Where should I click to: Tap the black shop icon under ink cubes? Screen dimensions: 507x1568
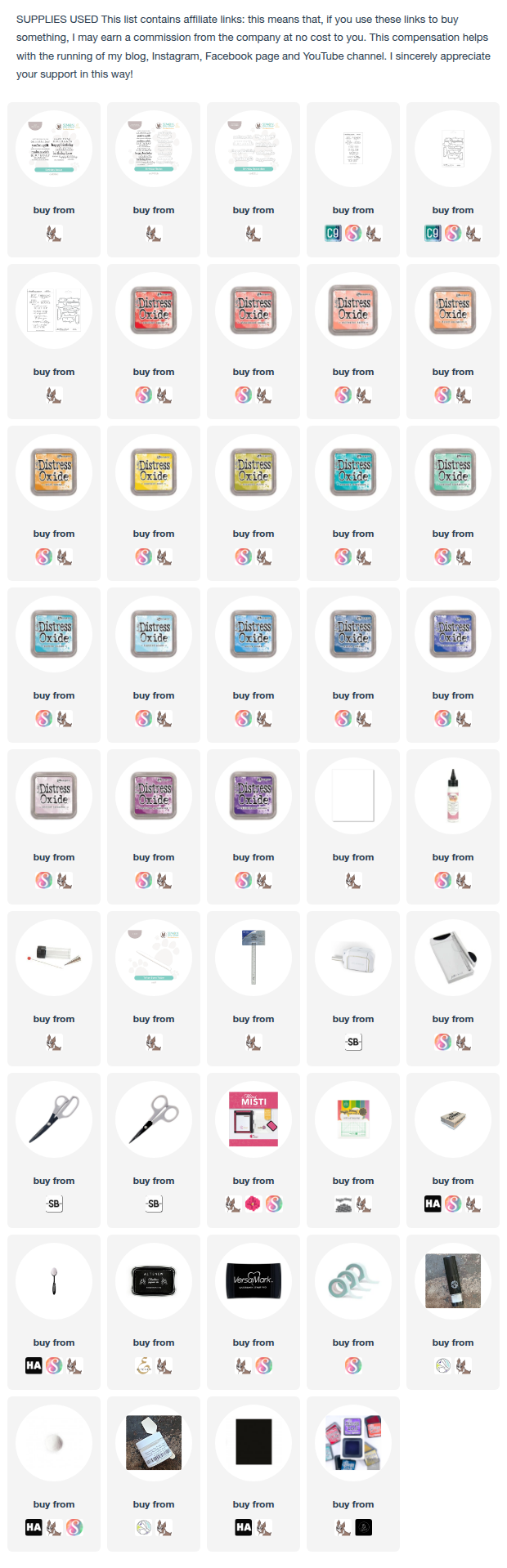[364, 1527]
